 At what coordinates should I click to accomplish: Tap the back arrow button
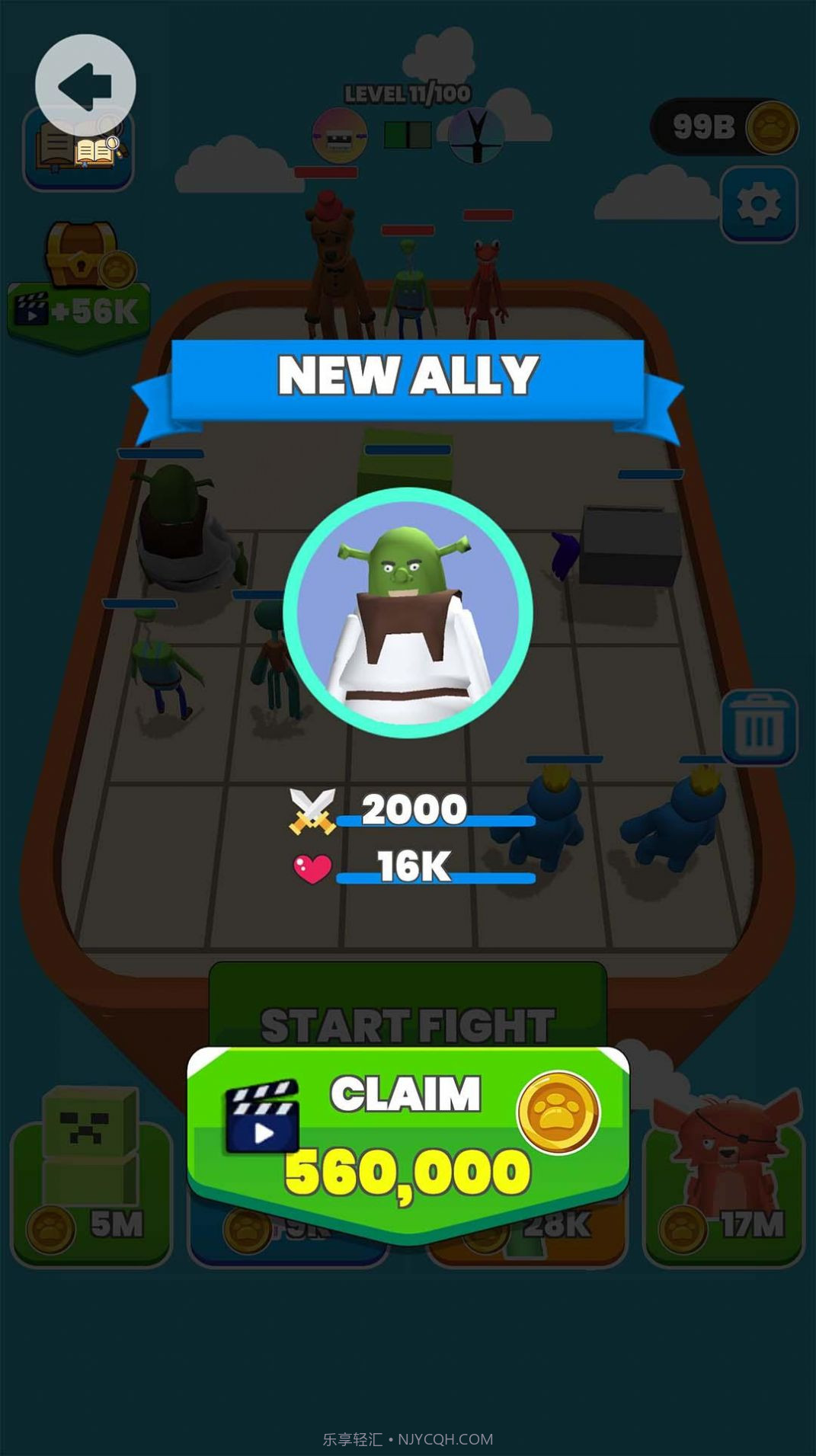click(x=85, y=85)
